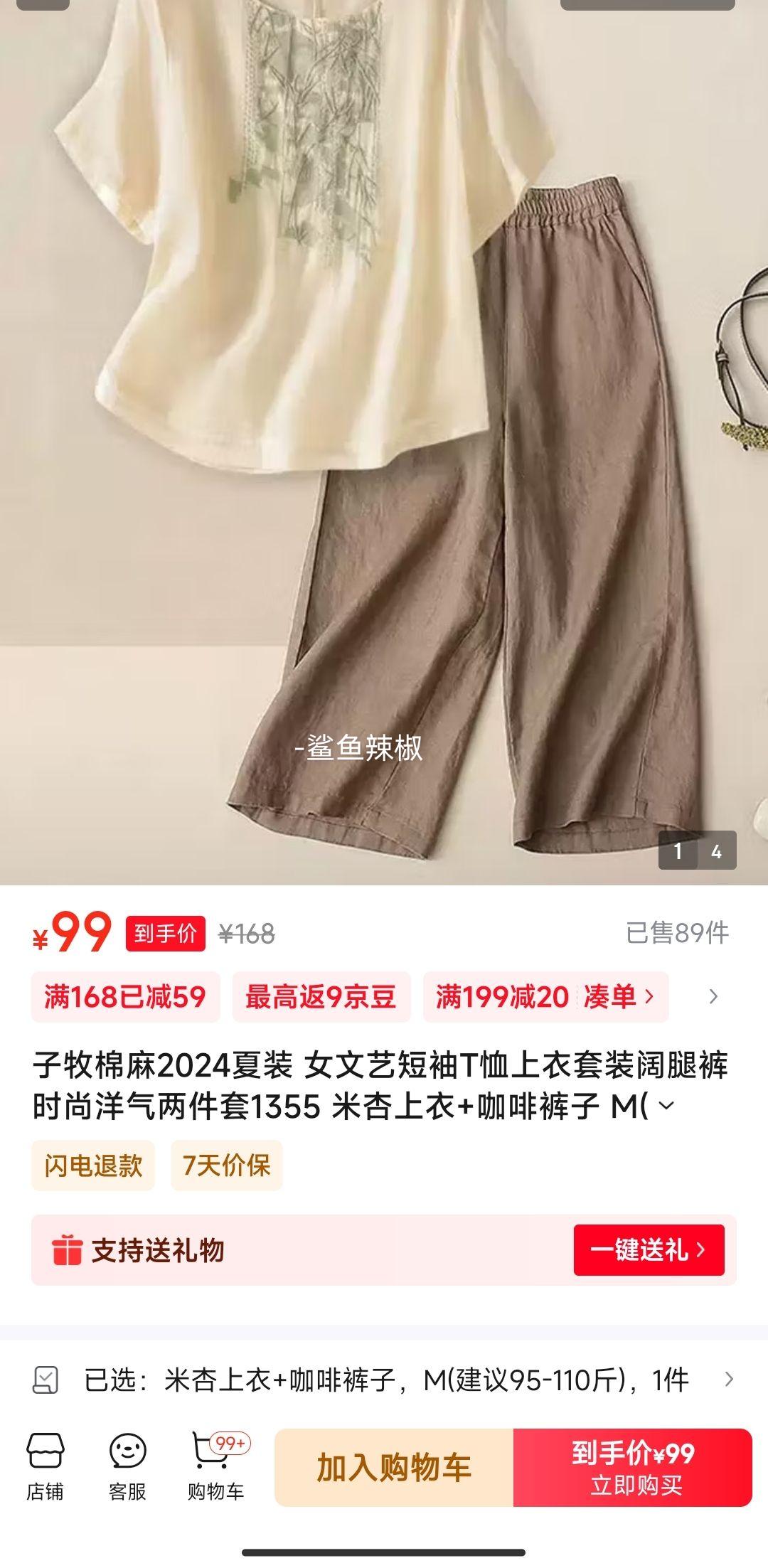The image size is (768, 1568).
Task: Open the 满199减20 凑单 promotion
Action: click(545, 997)
